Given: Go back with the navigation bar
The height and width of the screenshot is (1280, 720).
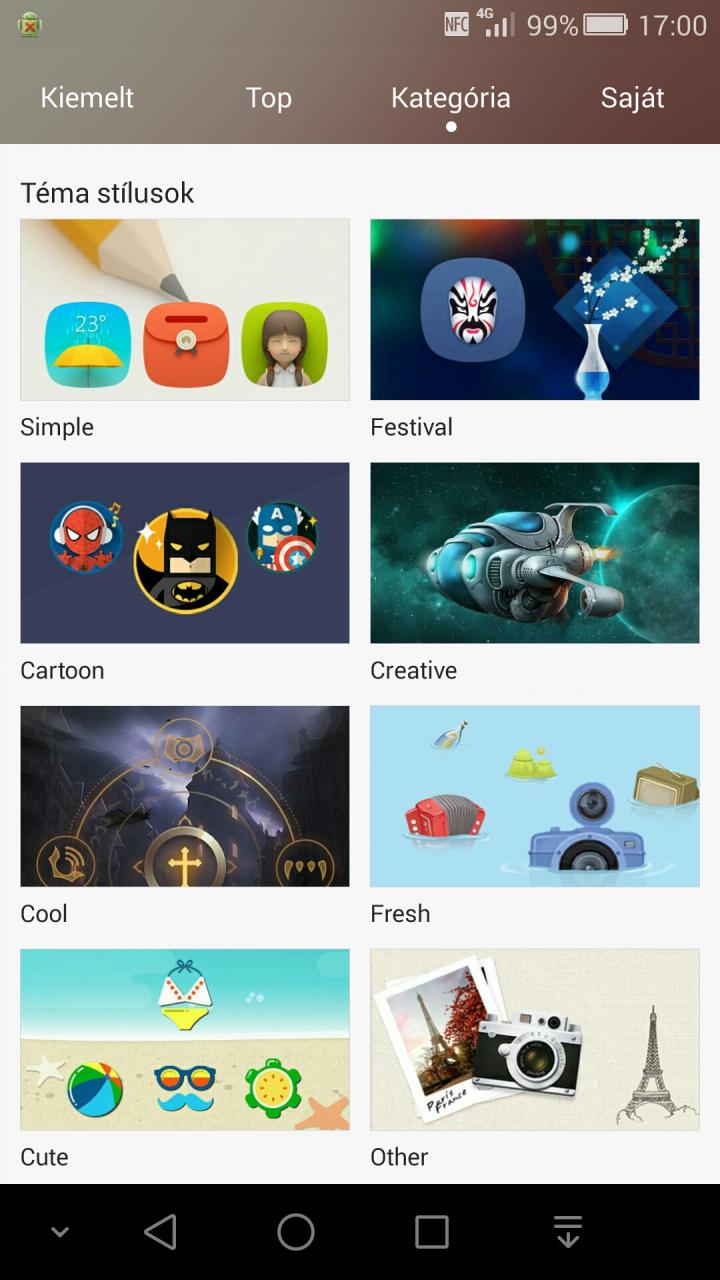Looking at the screenshot, I should [161, 1232].
